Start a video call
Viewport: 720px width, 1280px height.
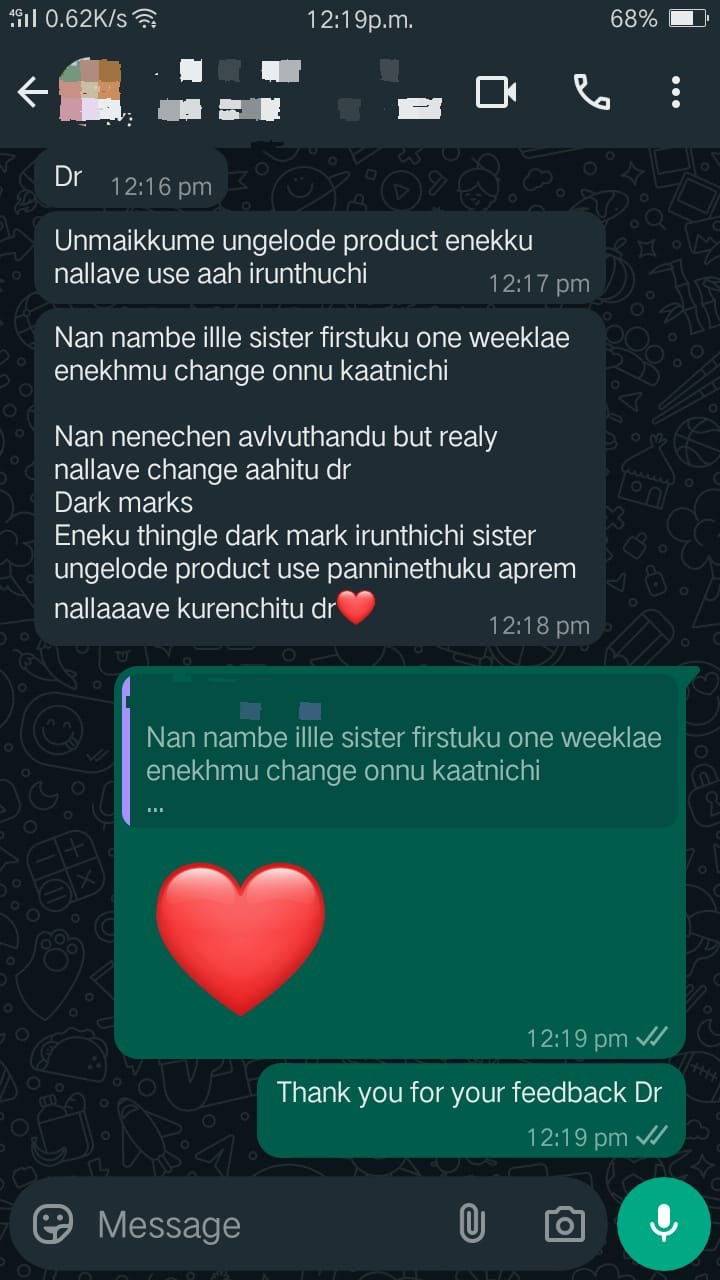point(496,93)
